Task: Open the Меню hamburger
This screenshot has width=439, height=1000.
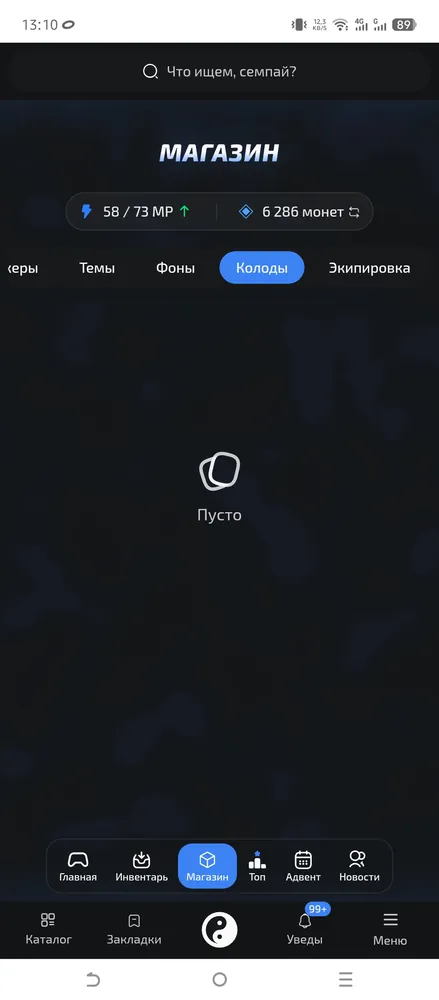Action: click(390, 929)
